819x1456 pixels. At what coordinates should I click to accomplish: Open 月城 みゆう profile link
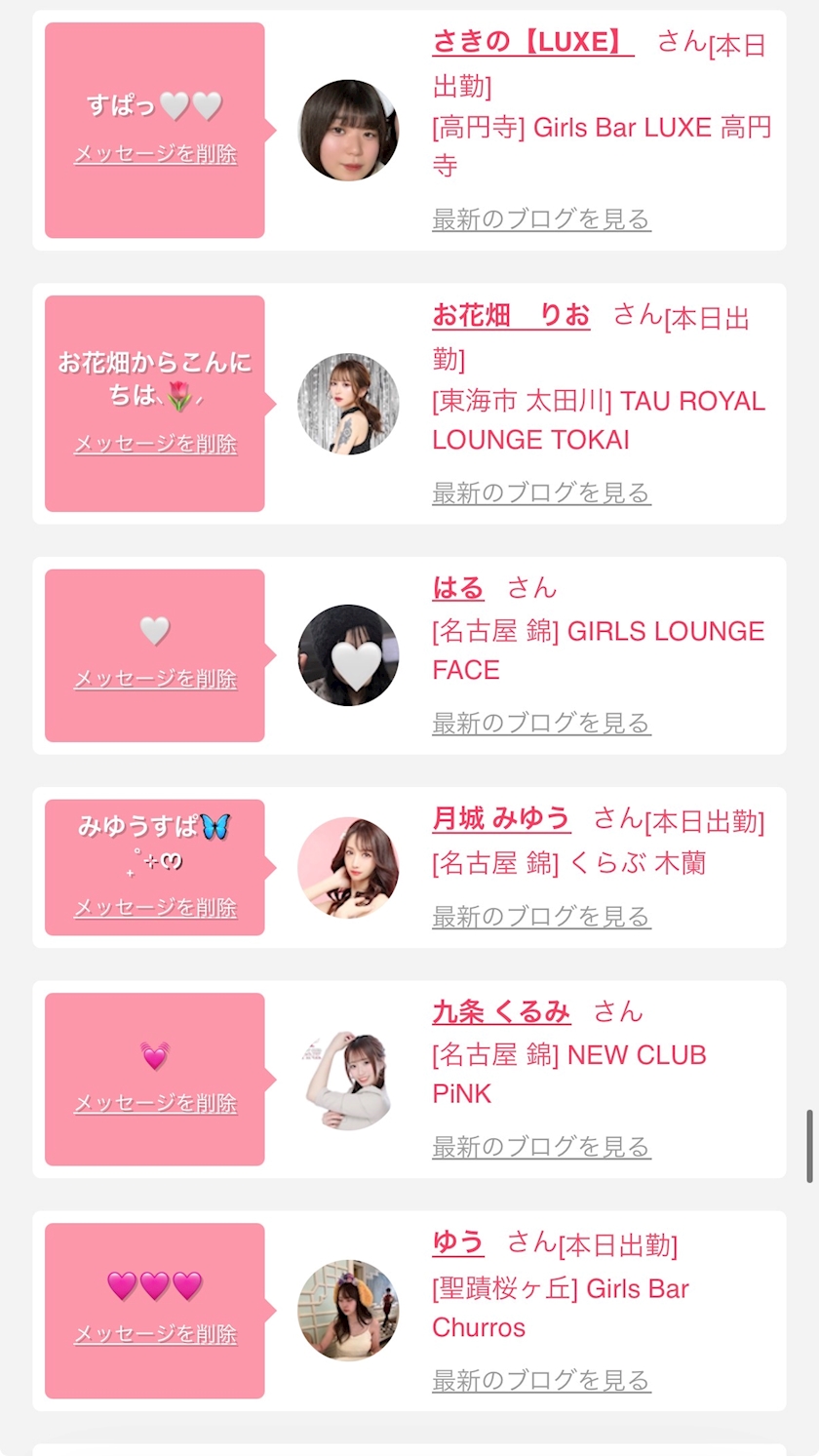501,818
